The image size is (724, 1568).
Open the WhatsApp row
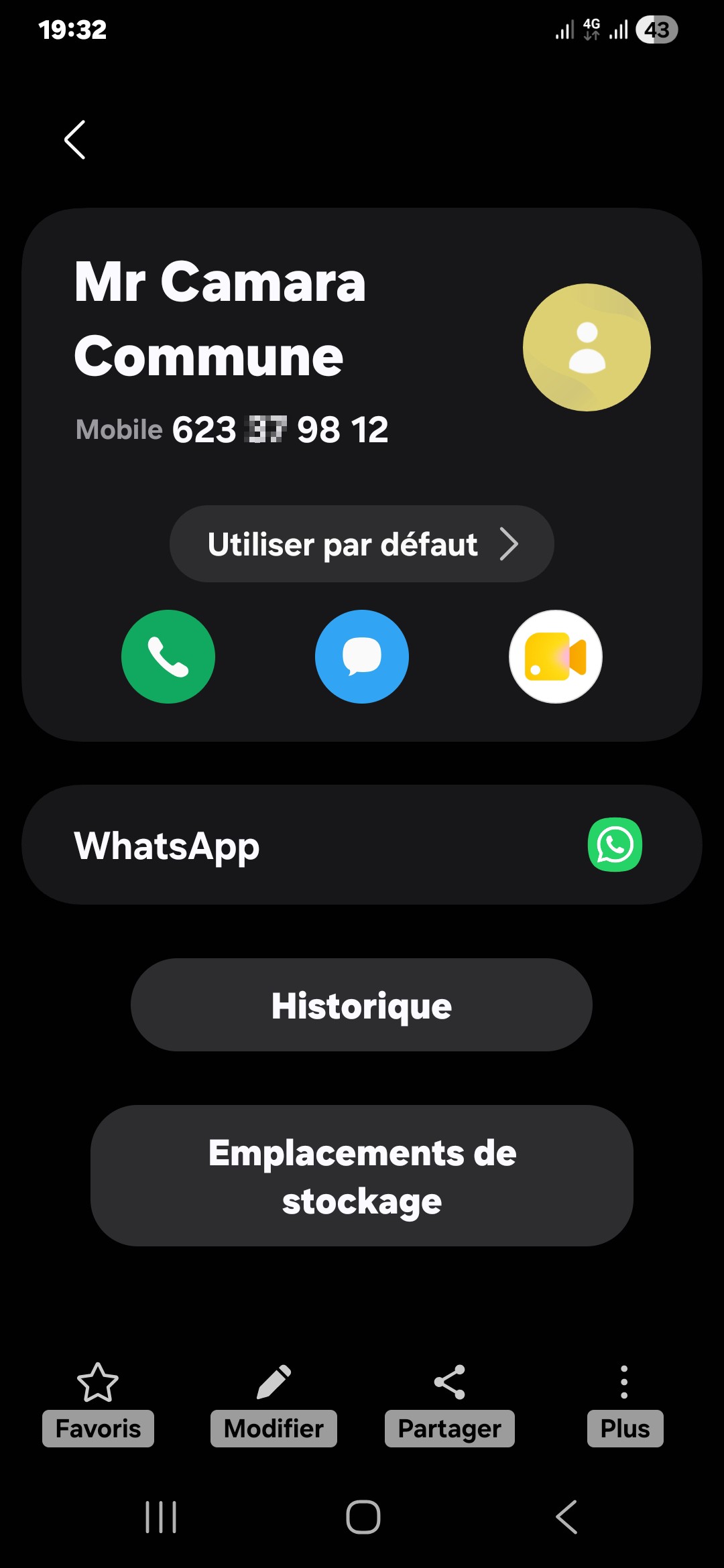pos(362,845)
